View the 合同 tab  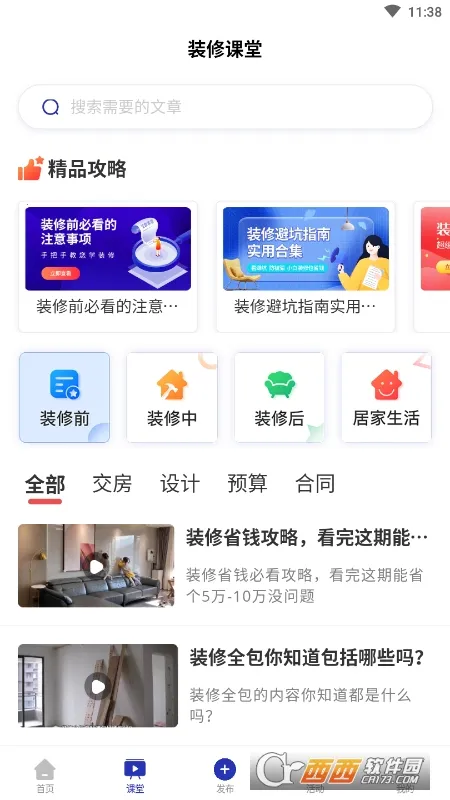pos(315,484)
